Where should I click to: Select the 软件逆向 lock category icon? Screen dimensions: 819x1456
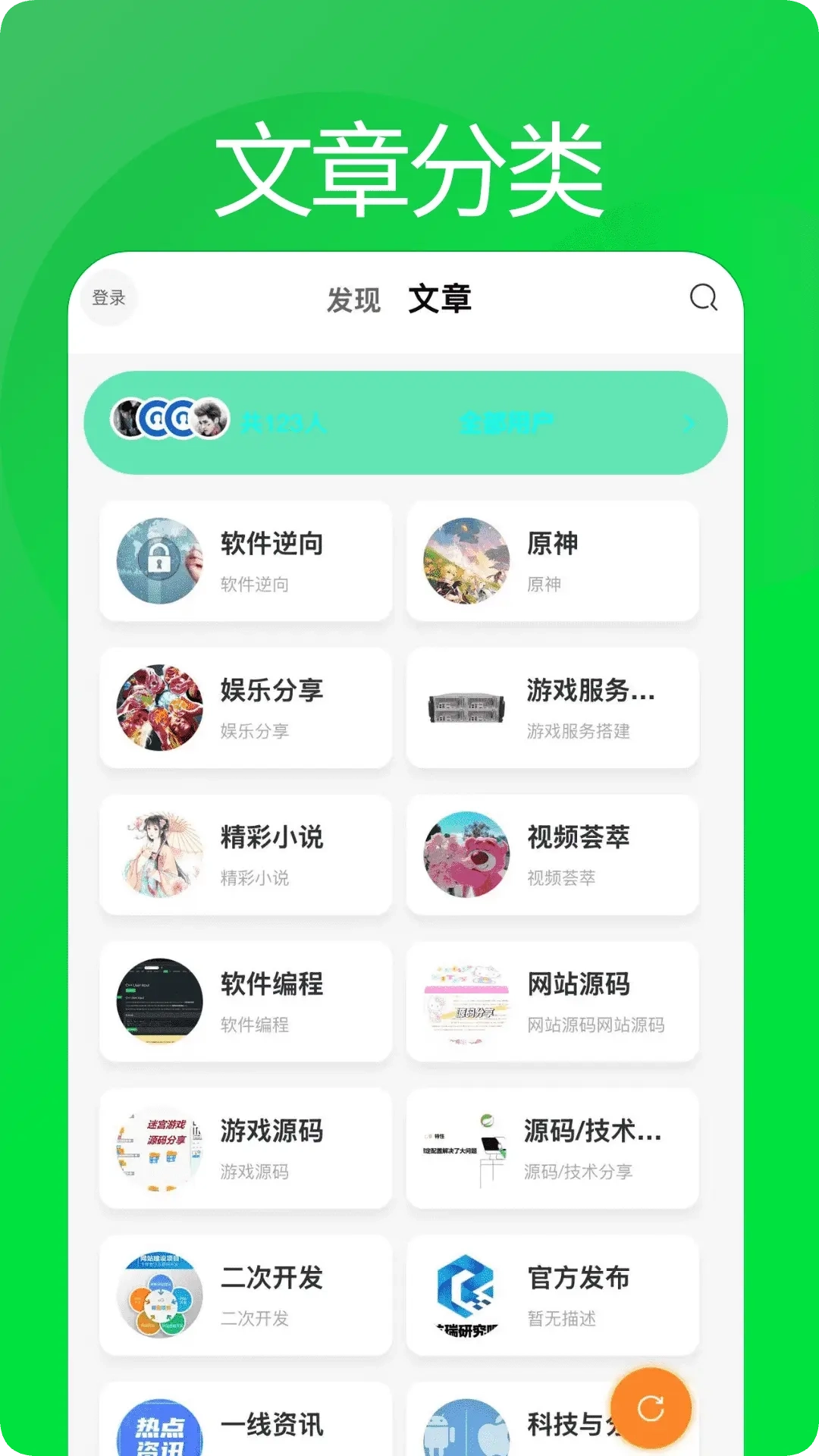pos(159,561)
